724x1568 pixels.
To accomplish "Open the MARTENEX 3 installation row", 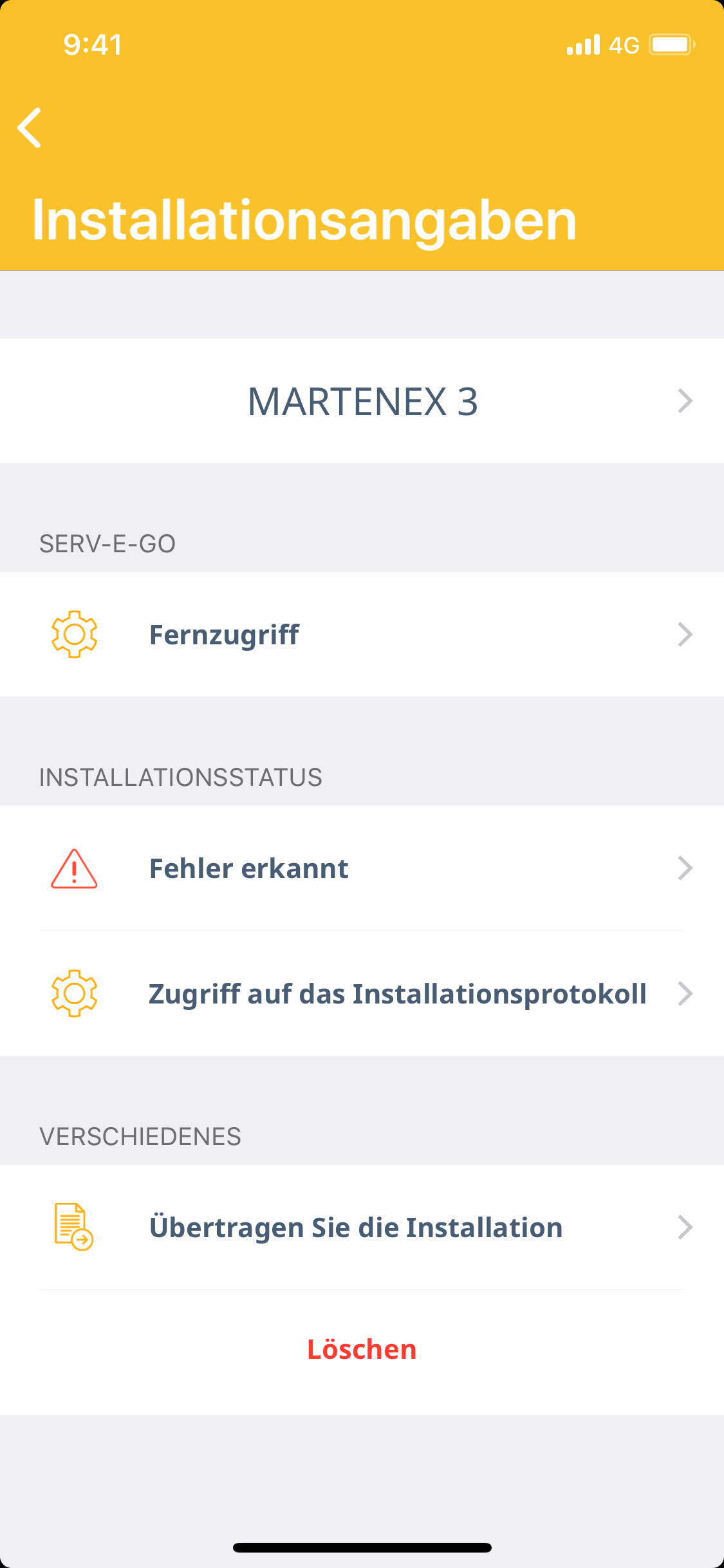I will (x=362, y=401).
